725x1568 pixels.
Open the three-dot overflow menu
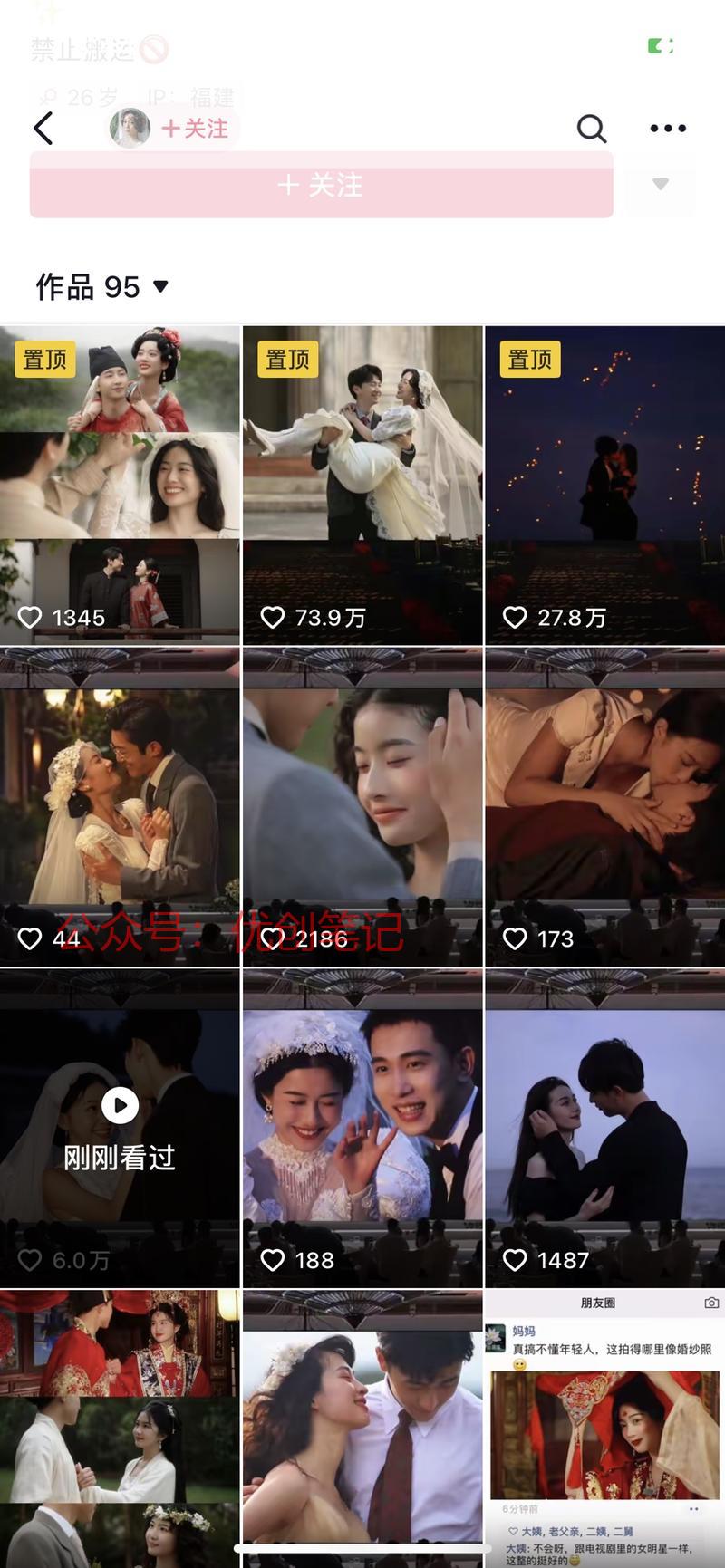point(668,129)
